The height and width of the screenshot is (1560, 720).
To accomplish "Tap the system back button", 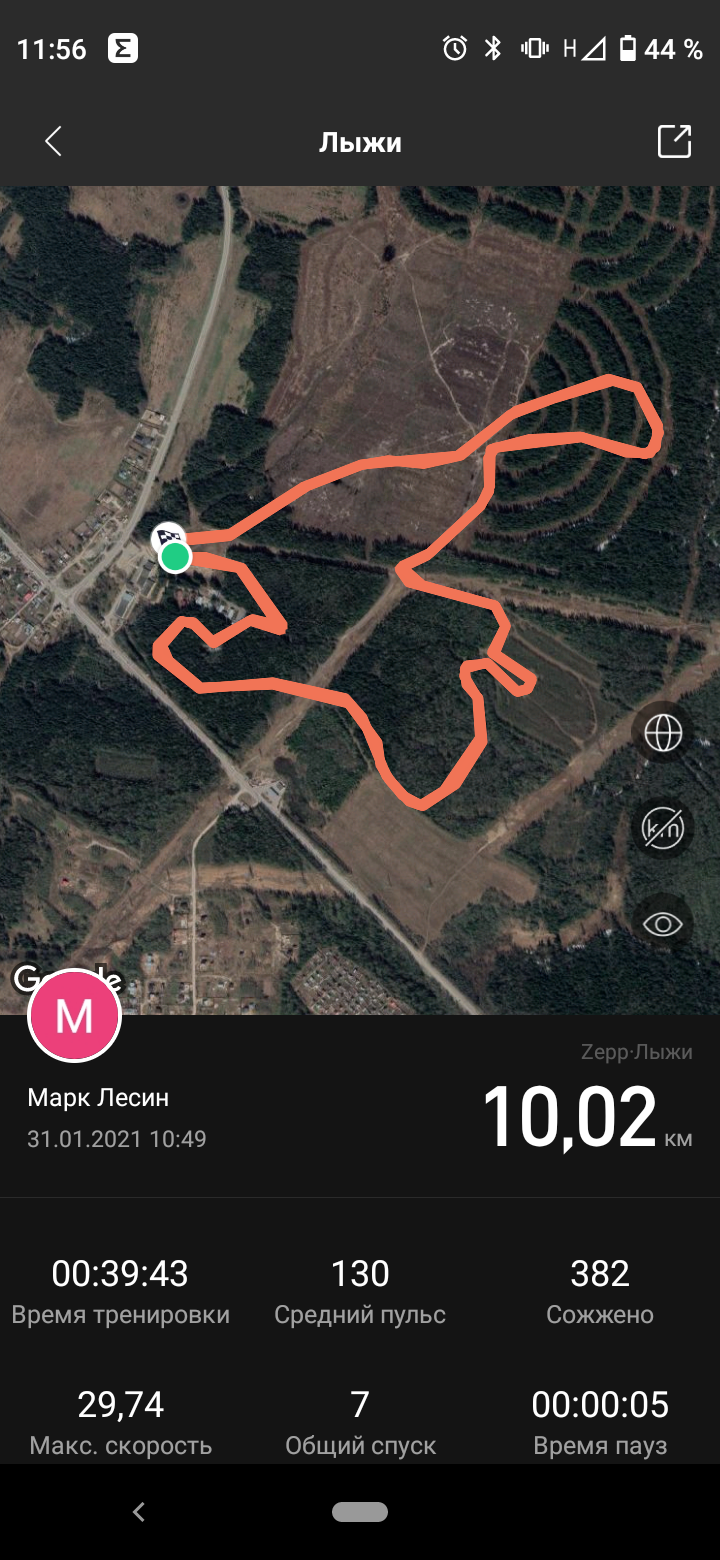I will 139,1512.
